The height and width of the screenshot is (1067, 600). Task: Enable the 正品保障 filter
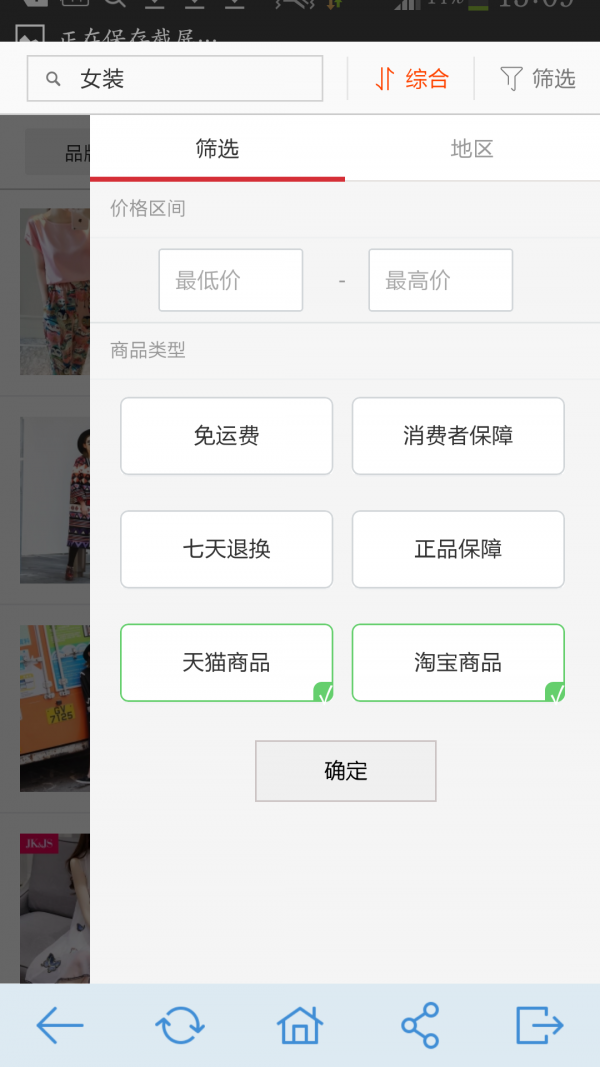(x=458, y=549)
